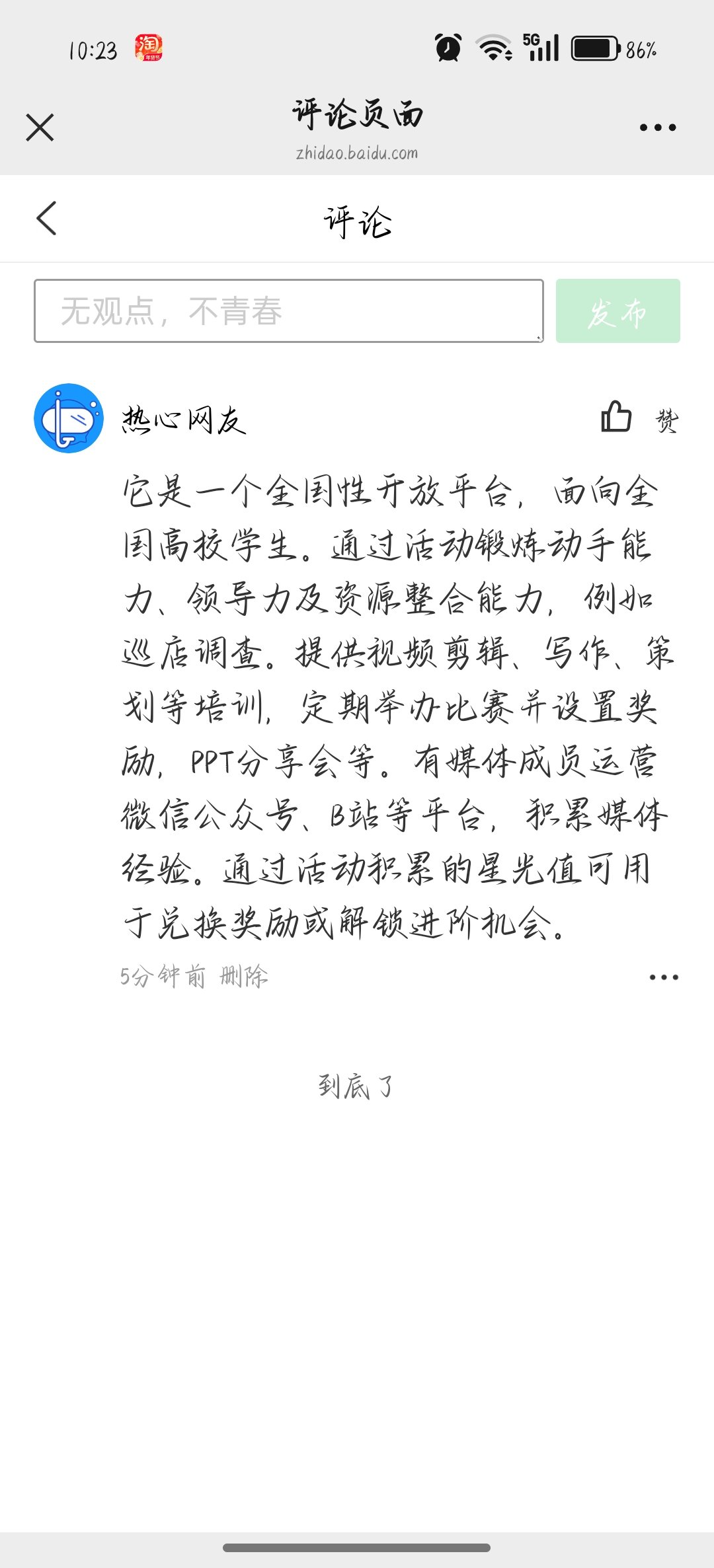Tap the 发布 publish button
Viewport: 714px width, 1568px height.
[x=617, y=311]
